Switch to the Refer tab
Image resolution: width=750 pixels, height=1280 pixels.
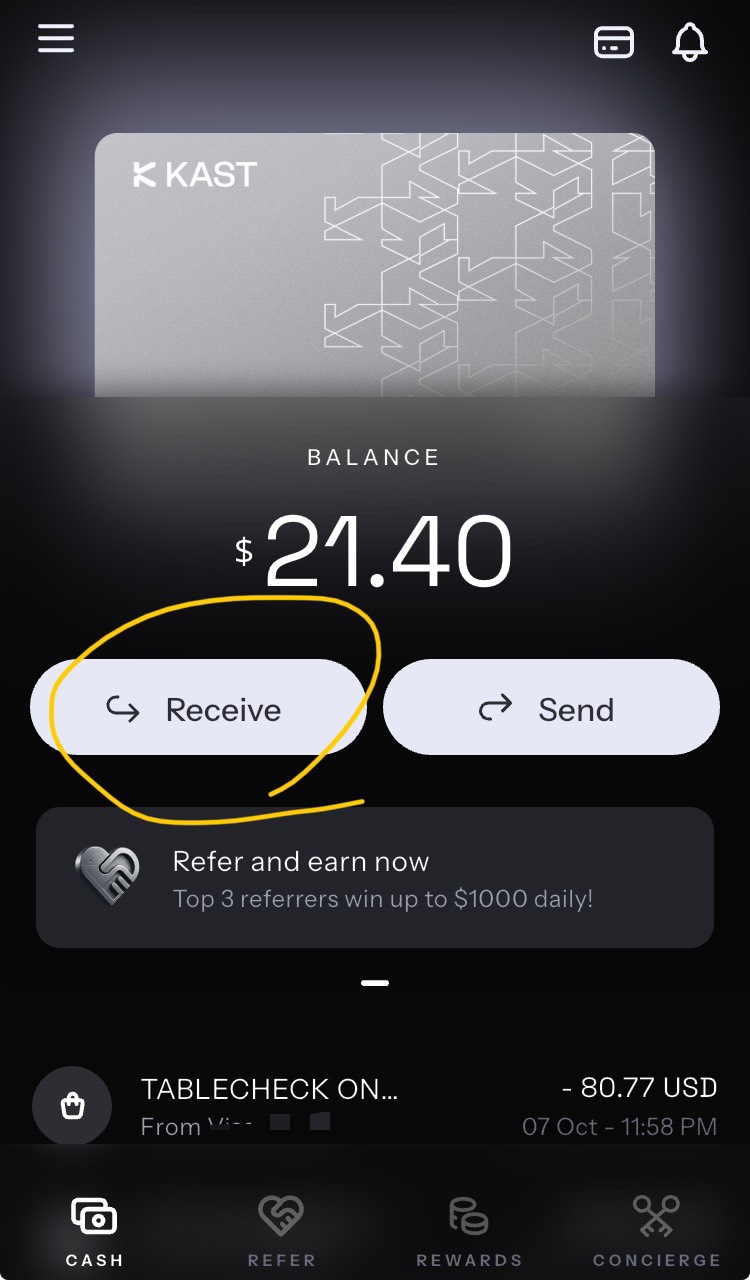coord(281,1231)
